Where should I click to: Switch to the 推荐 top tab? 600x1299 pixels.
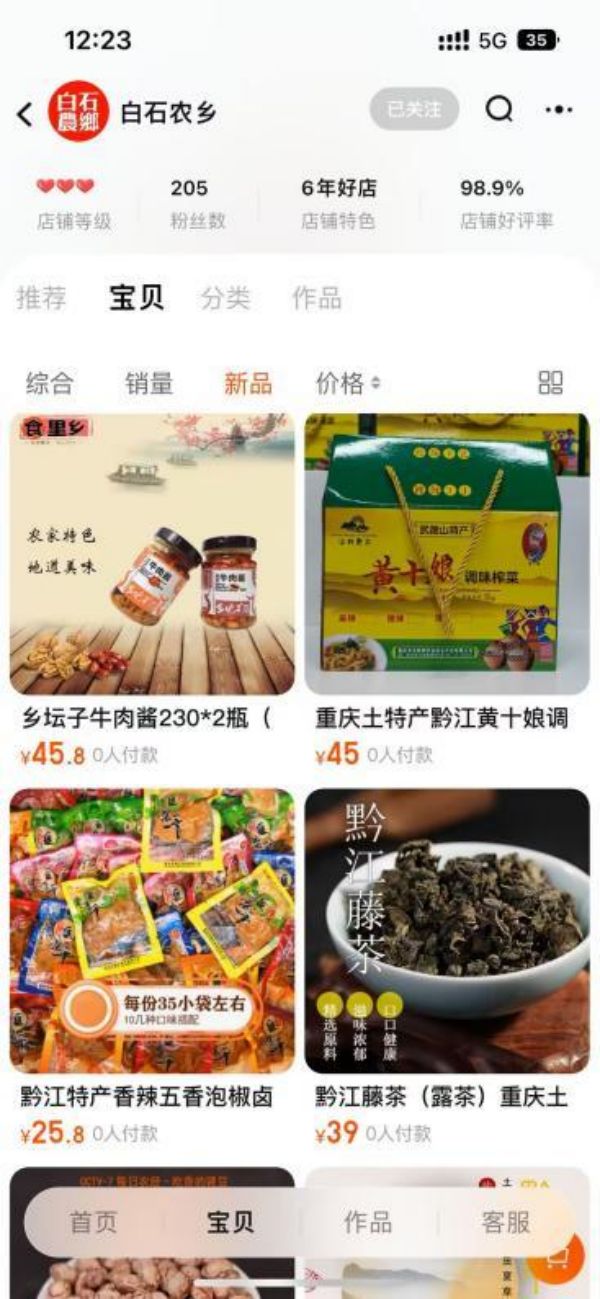[x=41, y=298]
